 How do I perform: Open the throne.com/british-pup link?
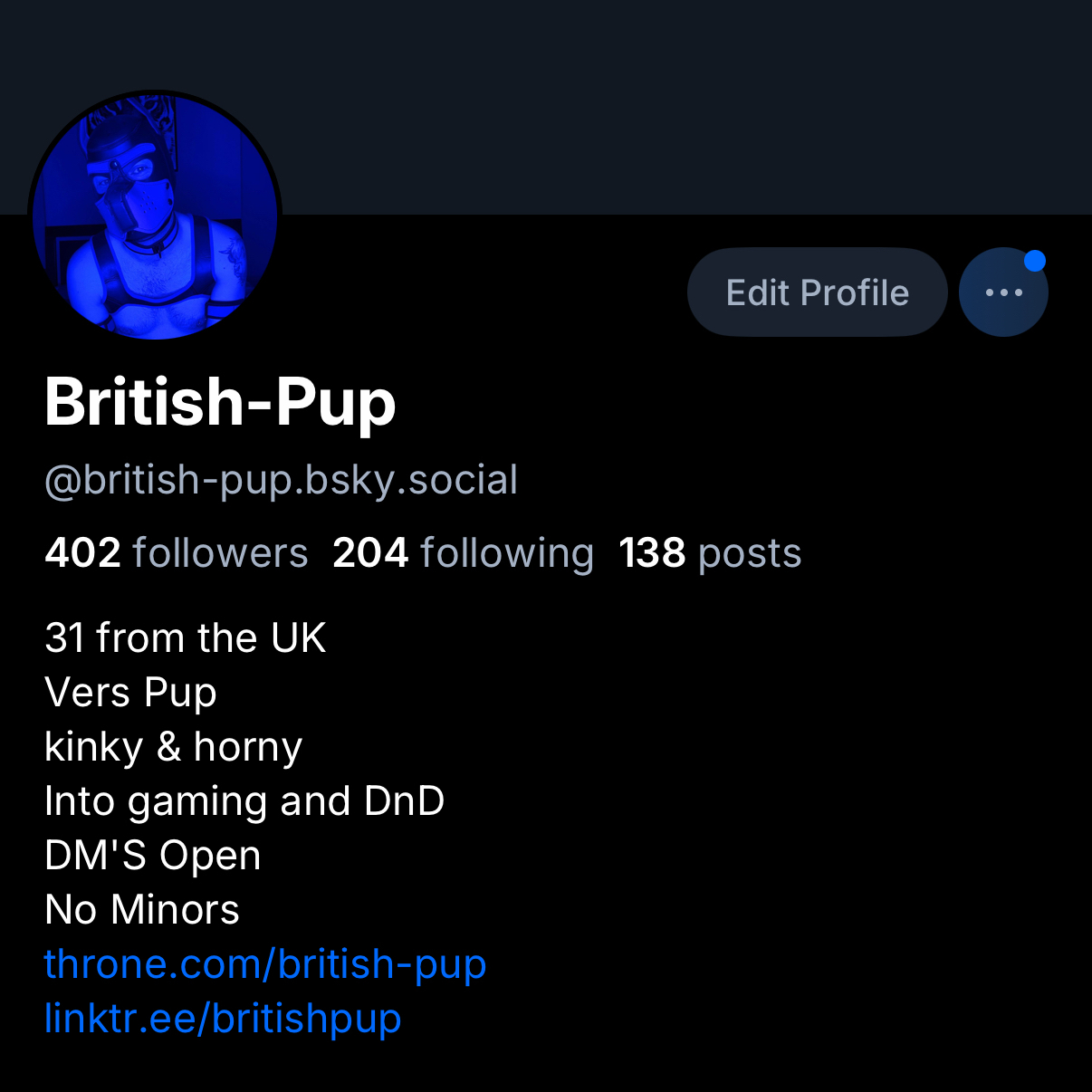265,964
